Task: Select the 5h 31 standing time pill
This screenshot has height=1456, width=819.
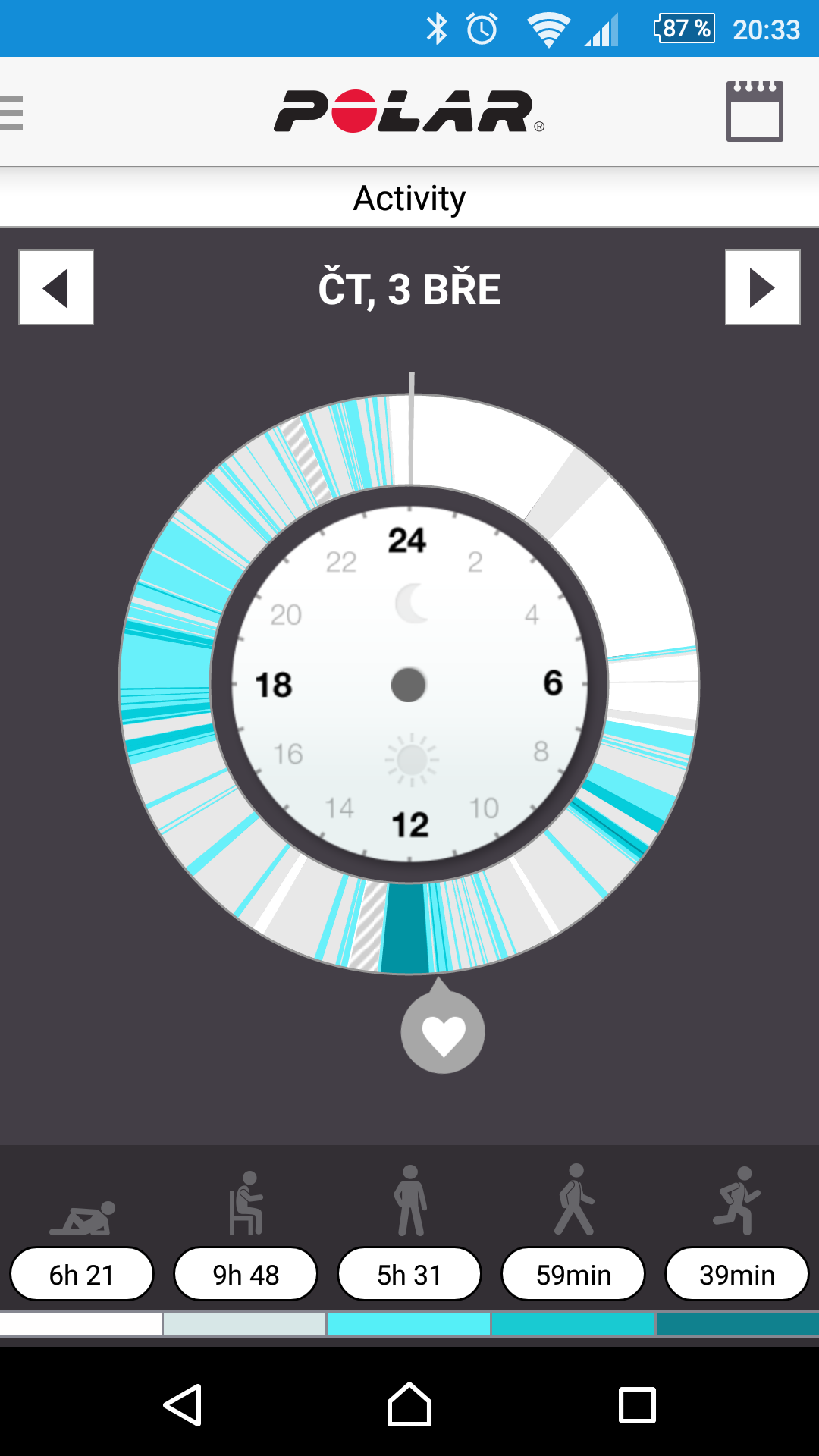Action: tap(409, 1274)
